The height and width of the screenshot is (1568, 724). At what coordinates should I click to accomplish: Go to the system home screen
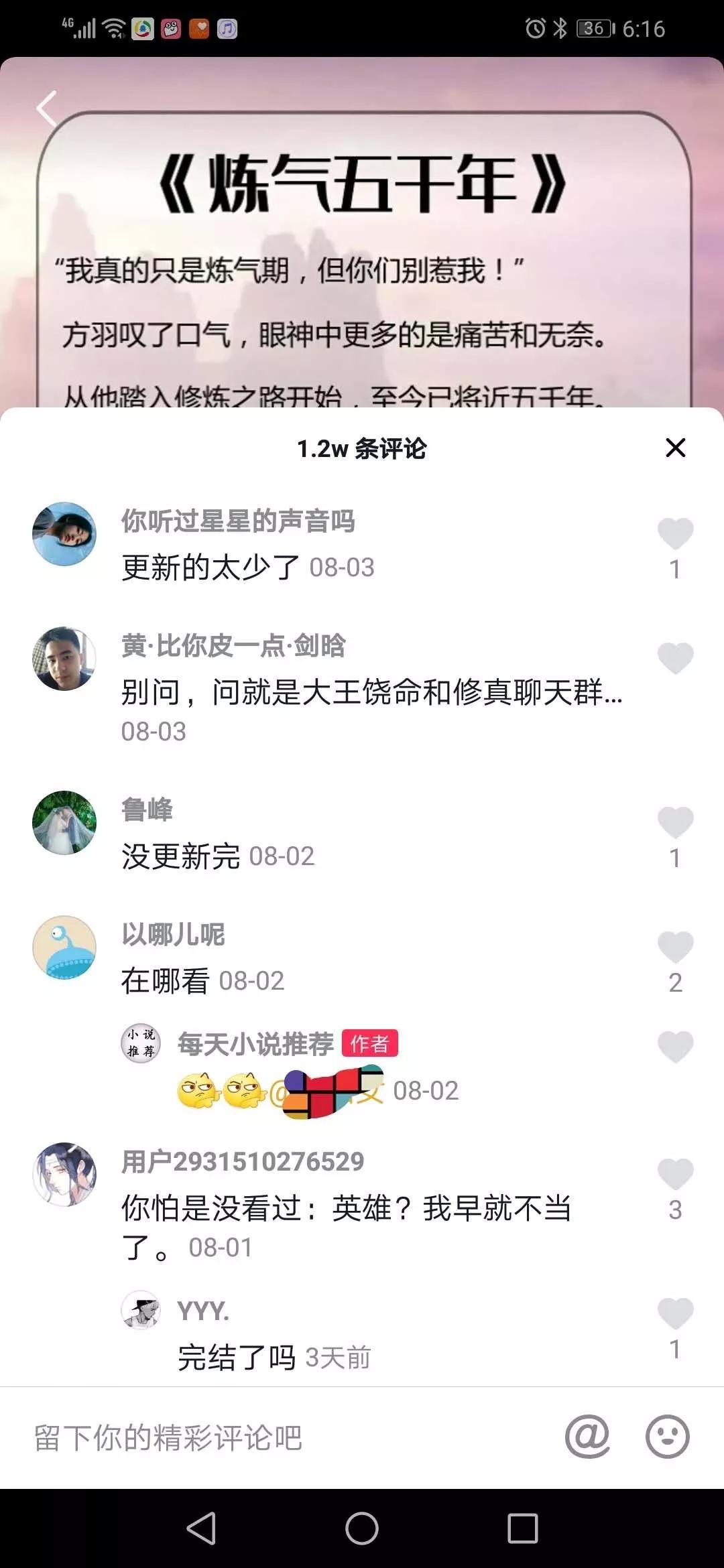pyautogui.click(x=362, y=1528)
